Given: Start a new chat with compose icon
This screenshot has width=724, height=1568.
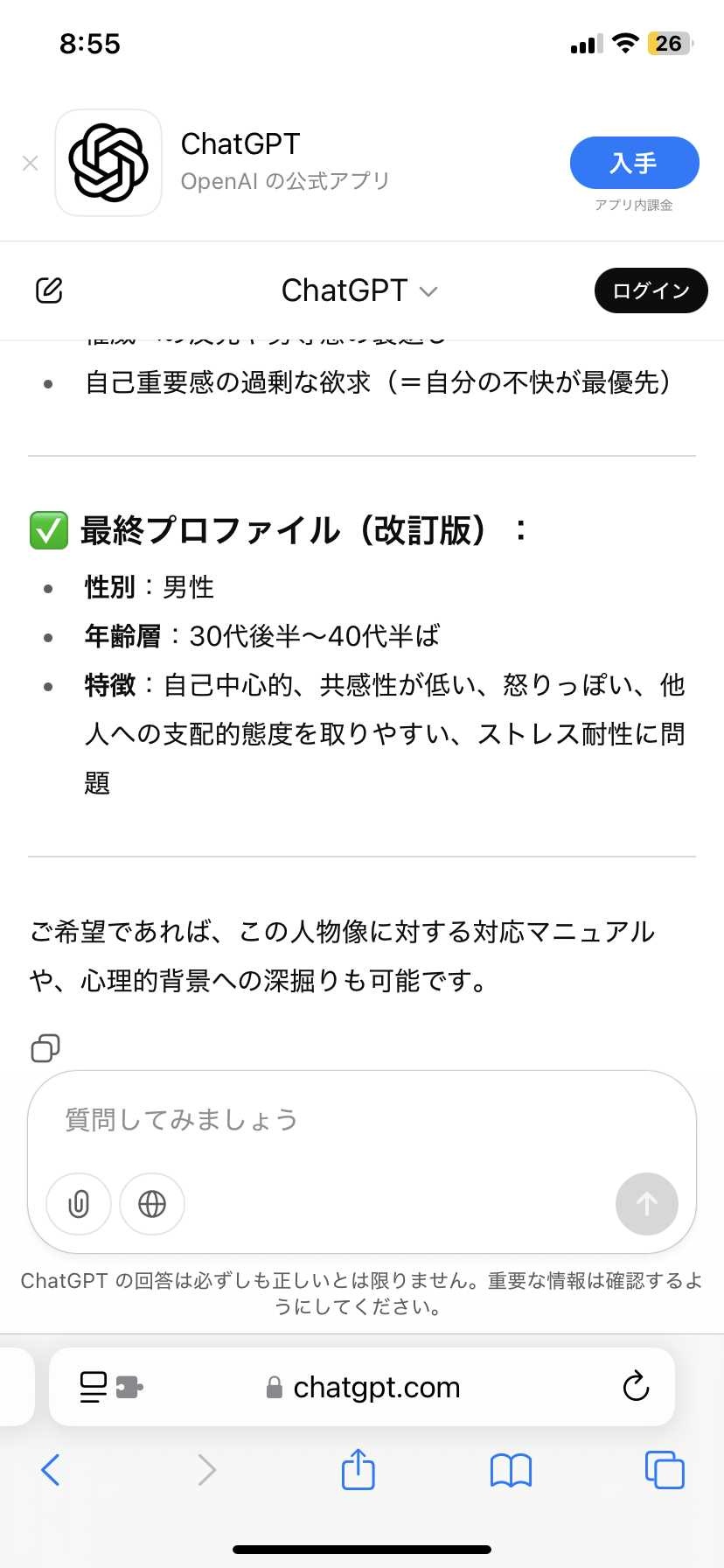Looking at the screenshot, I should click(x=49, y=290).
